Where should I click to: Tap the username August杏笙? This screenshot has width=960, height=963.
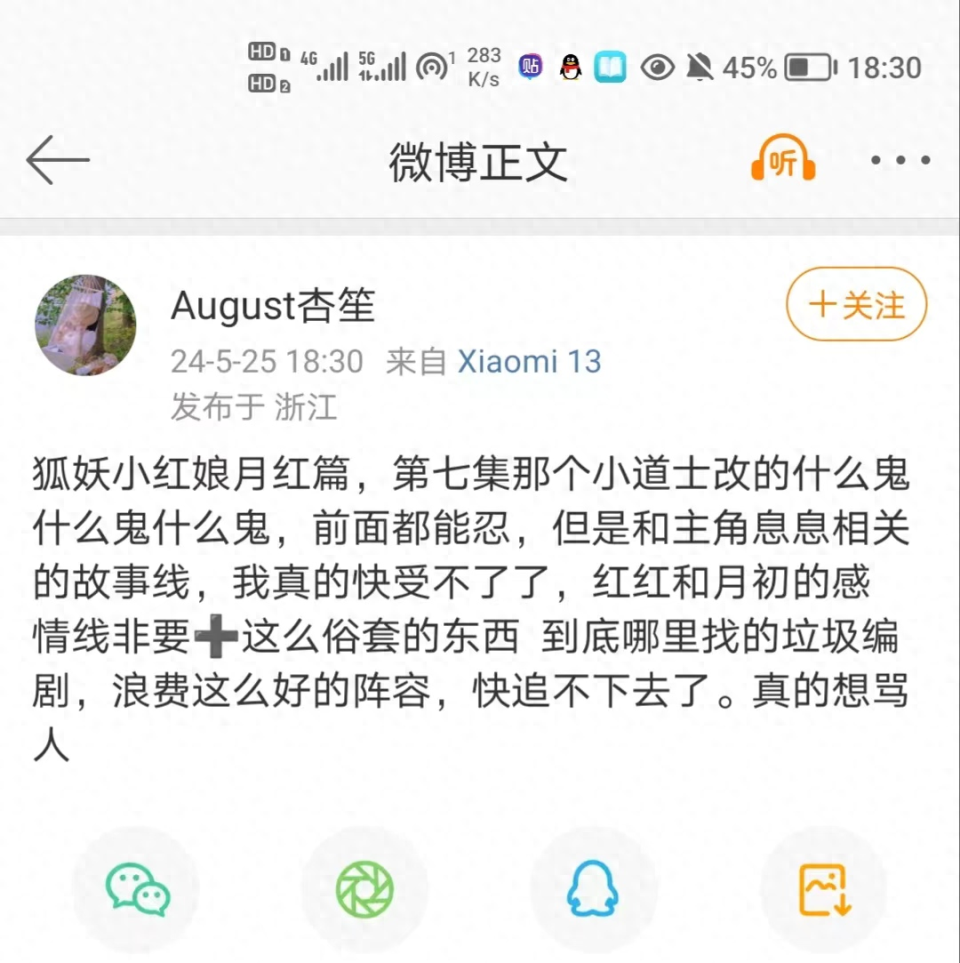pyautogui.click(x=273, y=306)
